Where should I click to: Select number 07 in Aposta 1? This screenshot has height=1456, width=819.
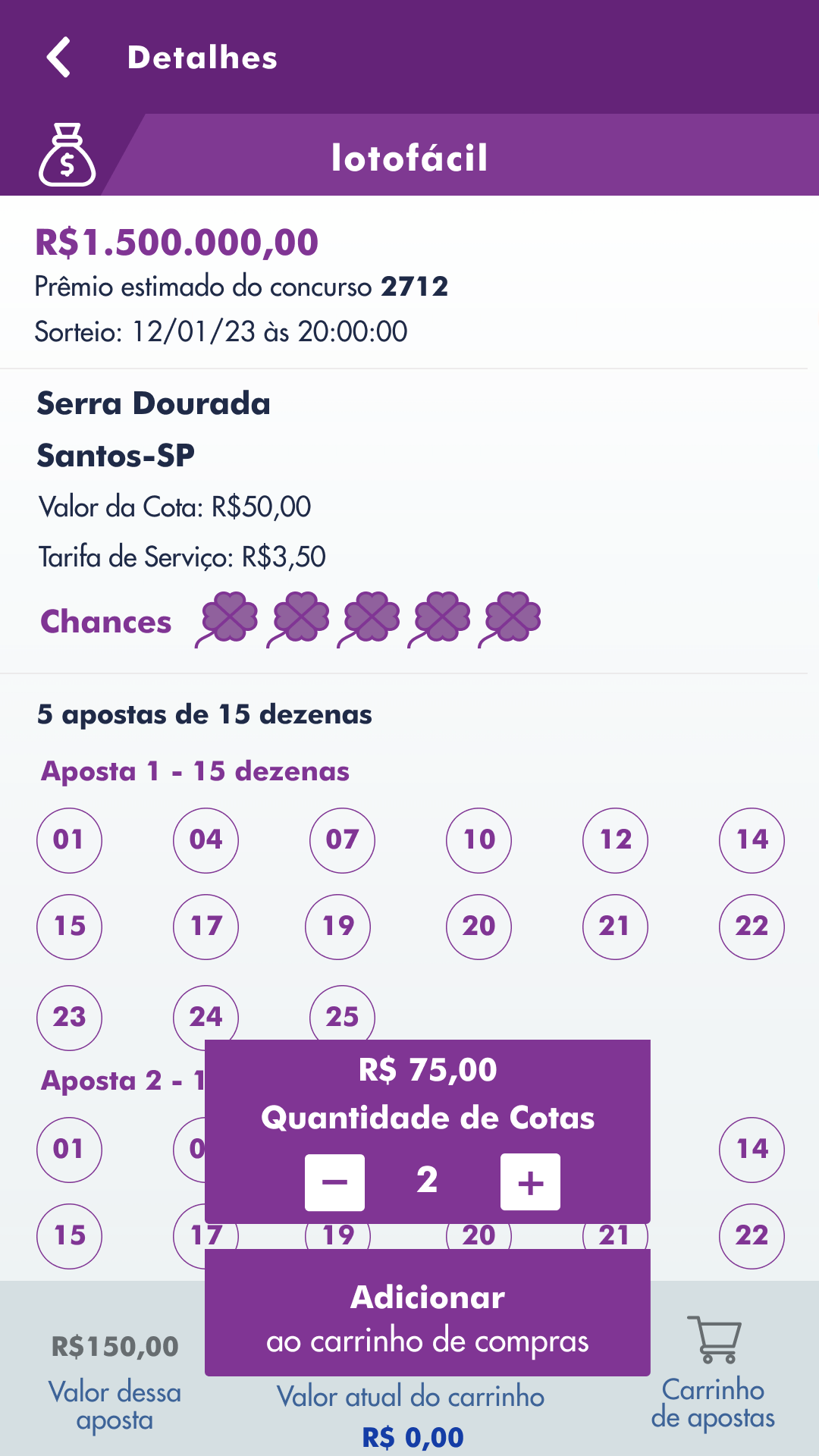[341, 839]
